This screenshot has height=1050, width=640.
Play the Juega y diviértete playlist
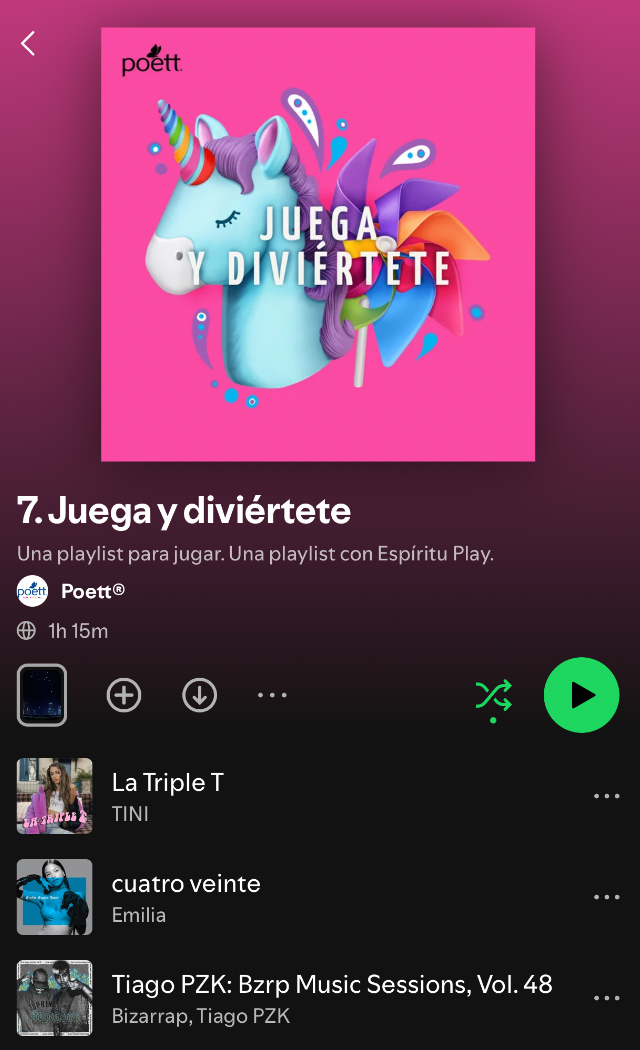pyautogui.click(x=581, y=695)
